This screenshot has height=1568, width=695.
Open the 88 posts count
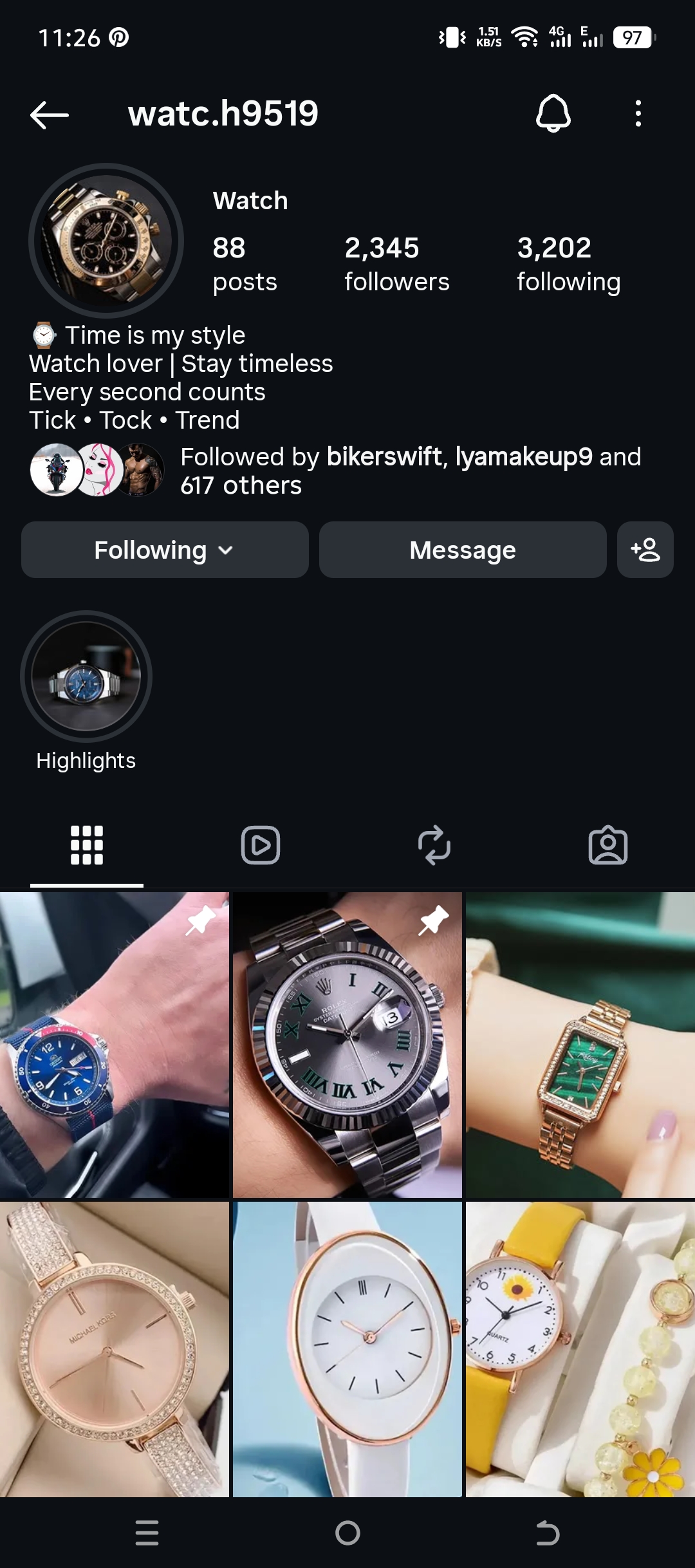243,263
